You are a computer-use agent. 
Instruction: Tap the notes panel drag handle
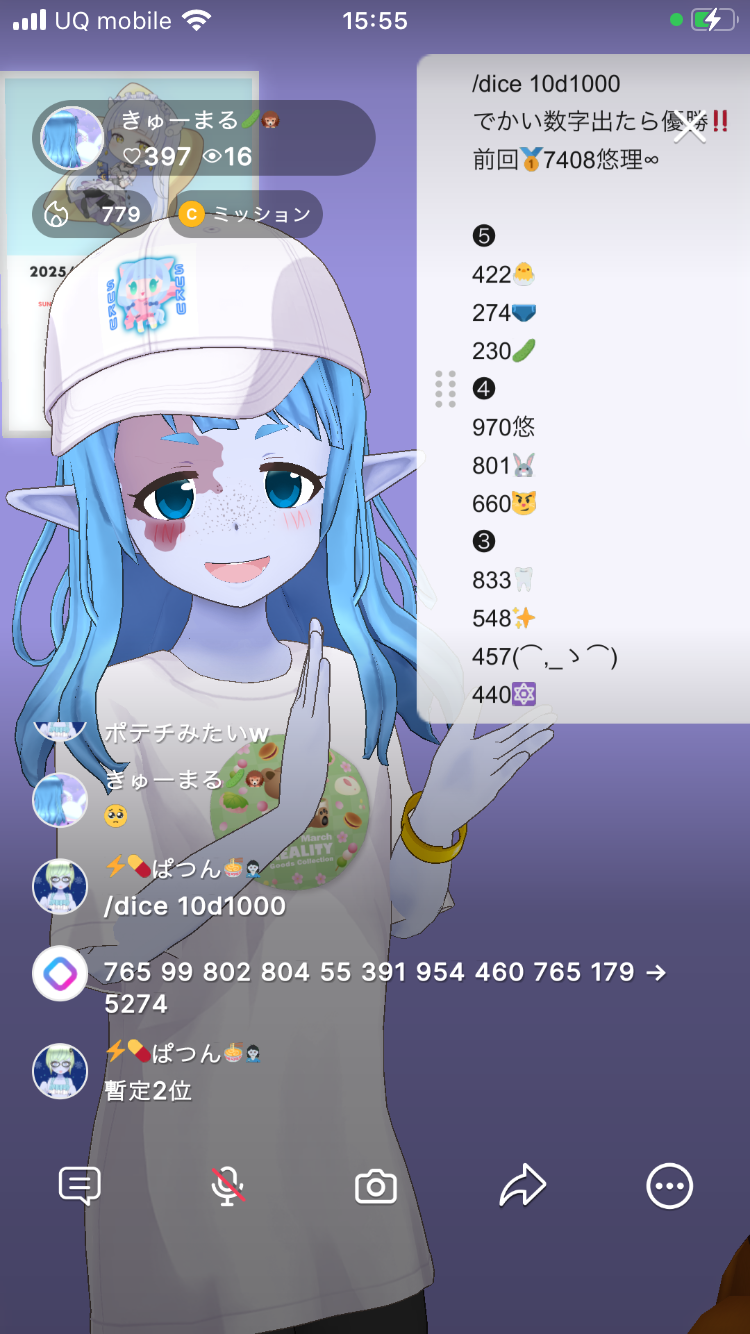(446, 389)
